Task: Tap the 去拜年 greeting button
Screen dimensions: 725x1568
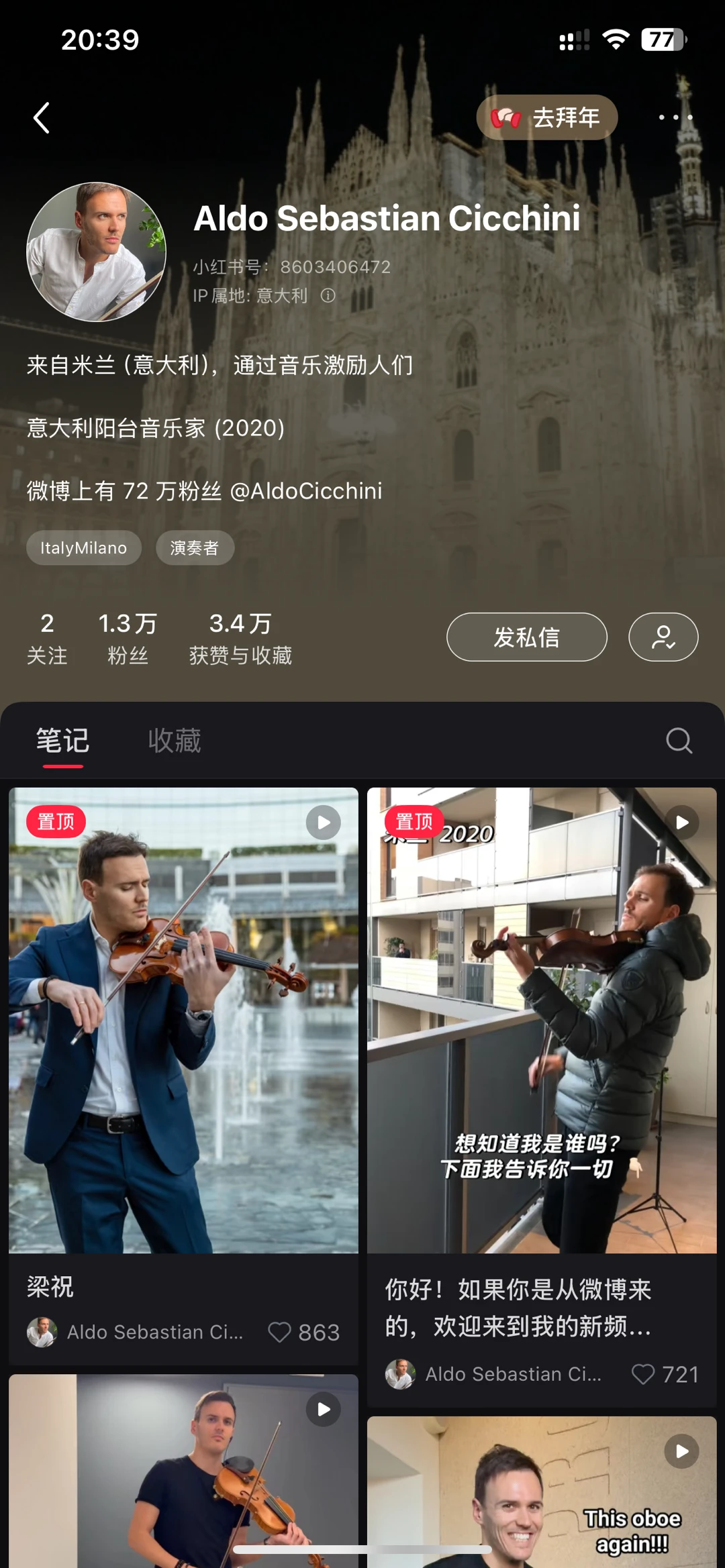Action: 546,117
